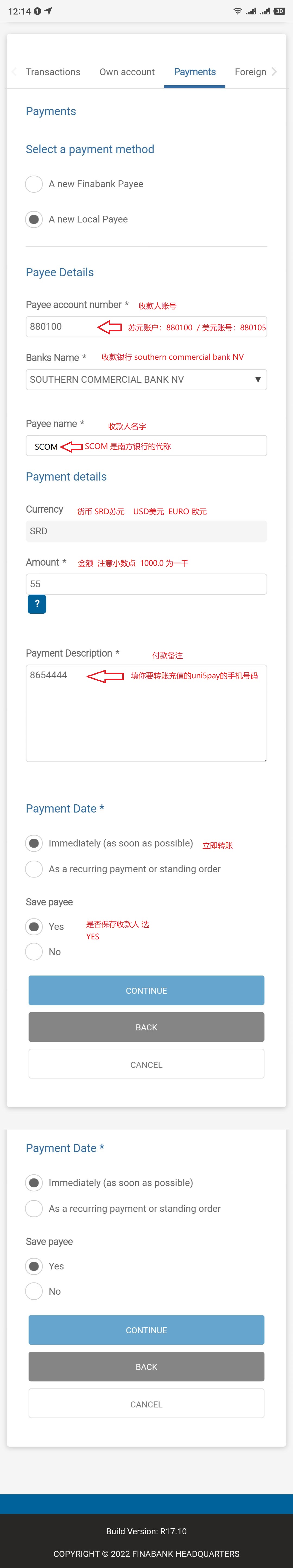
Task: Choose A new Finabank Payee option
Action: point(34,184)
